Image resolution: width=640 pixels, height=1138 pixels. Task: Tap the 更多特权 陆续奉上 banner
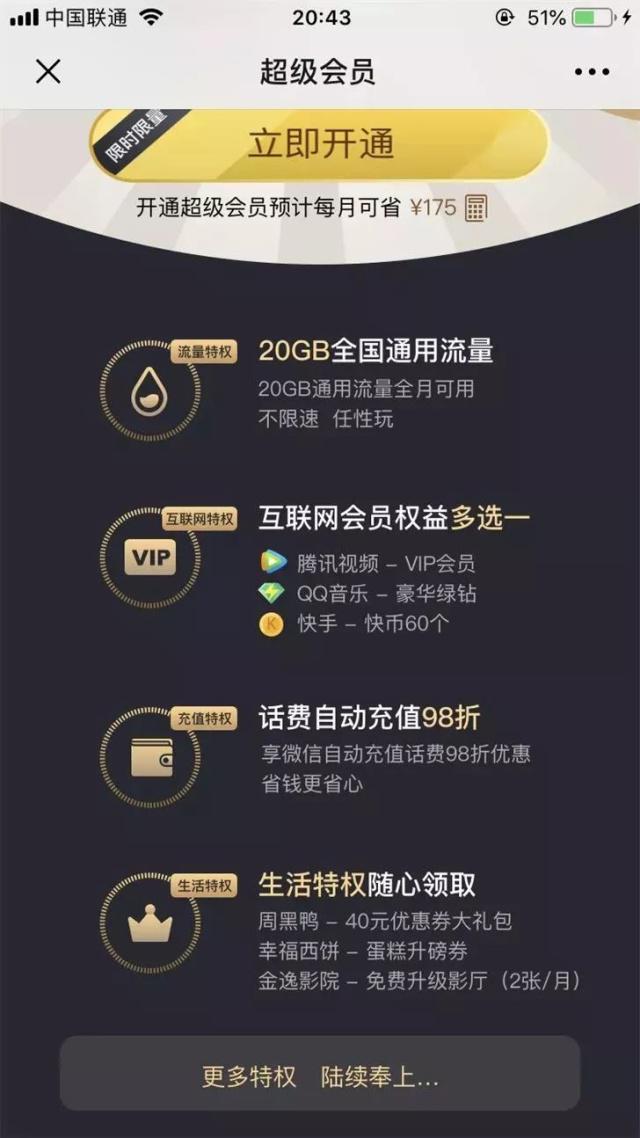point(320,1076)
